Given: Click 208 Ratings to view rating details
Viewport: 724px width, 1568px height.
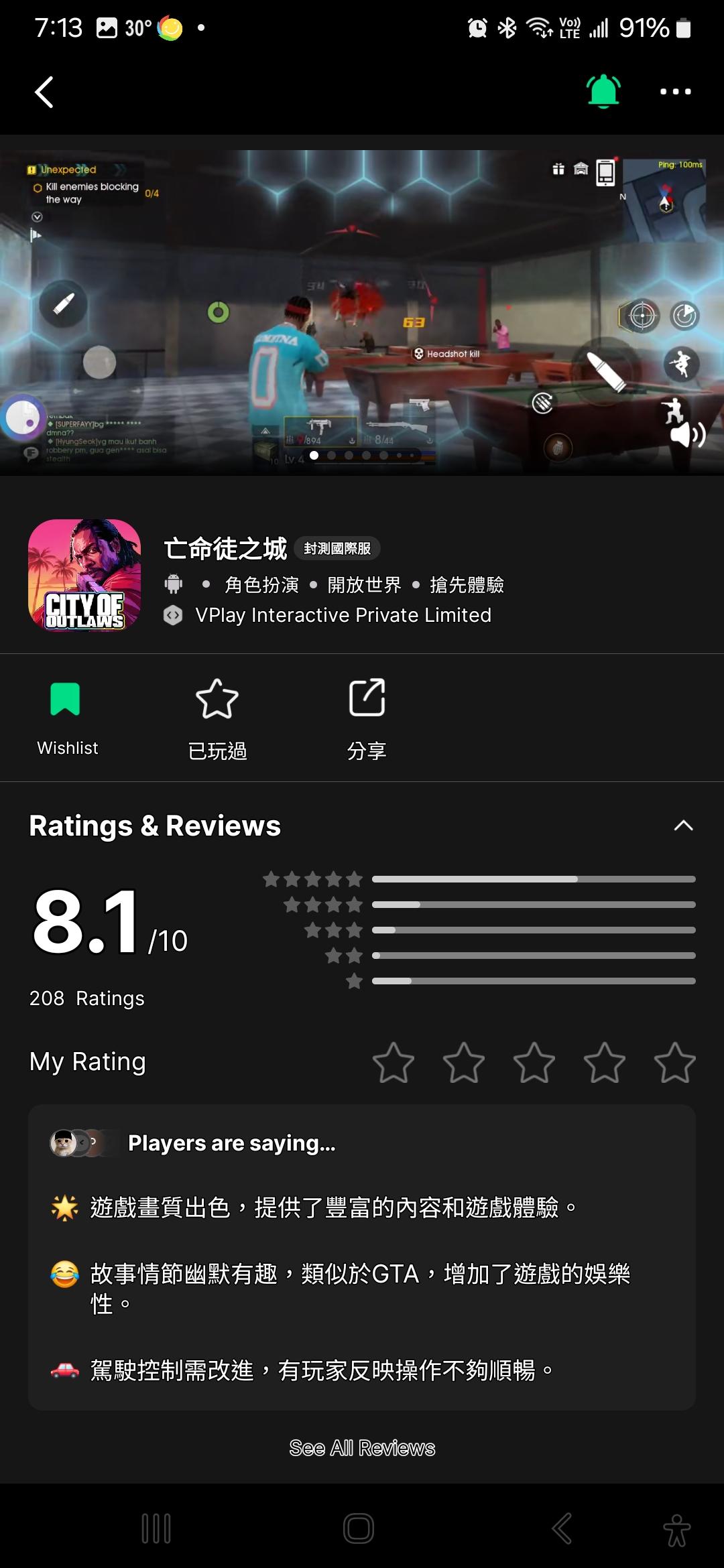Looking at the screenshot, I should click(x=86, y=997).
